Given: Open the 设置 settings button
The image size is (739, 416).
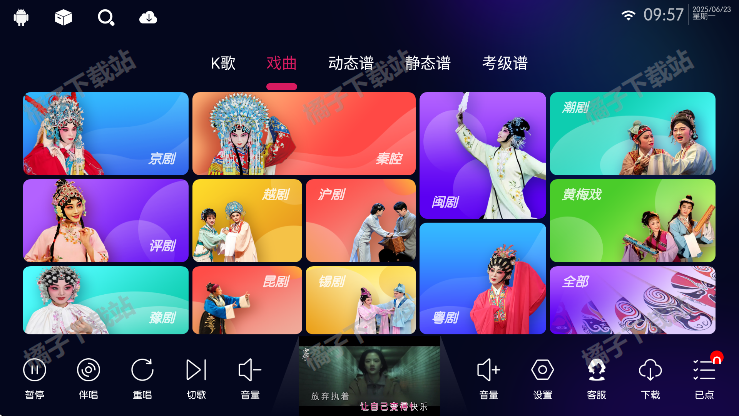Looking at the screenshot, I should [x=542, y=376].
